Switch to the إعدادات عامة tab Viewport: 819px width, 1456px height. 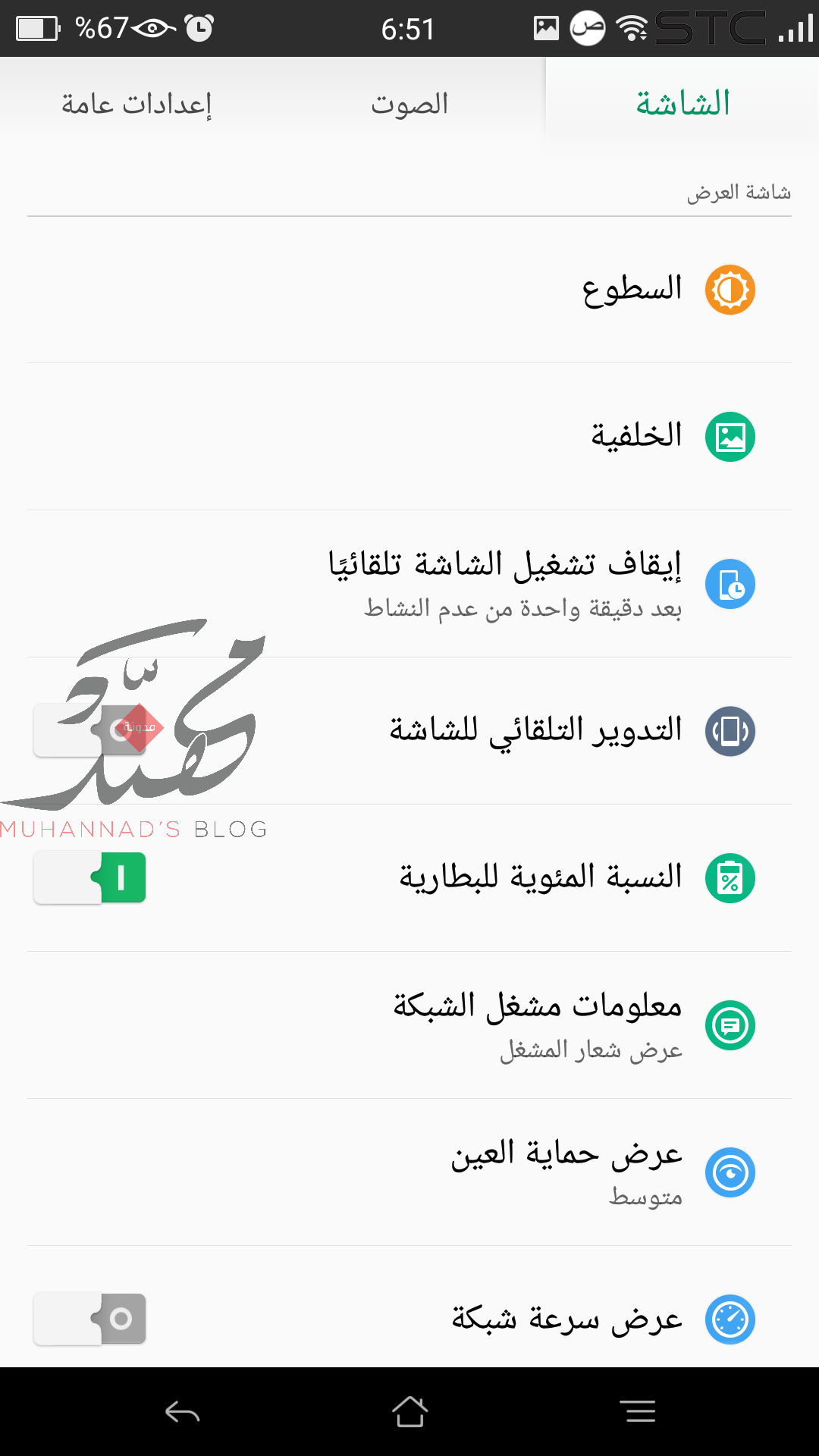[136, 104]
